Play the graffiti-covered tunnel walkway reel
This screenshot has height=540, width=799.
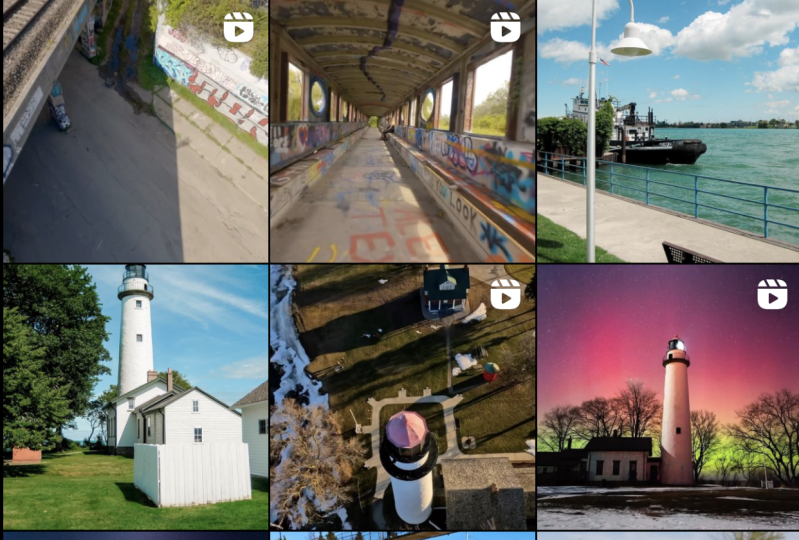tap(402, 130)
